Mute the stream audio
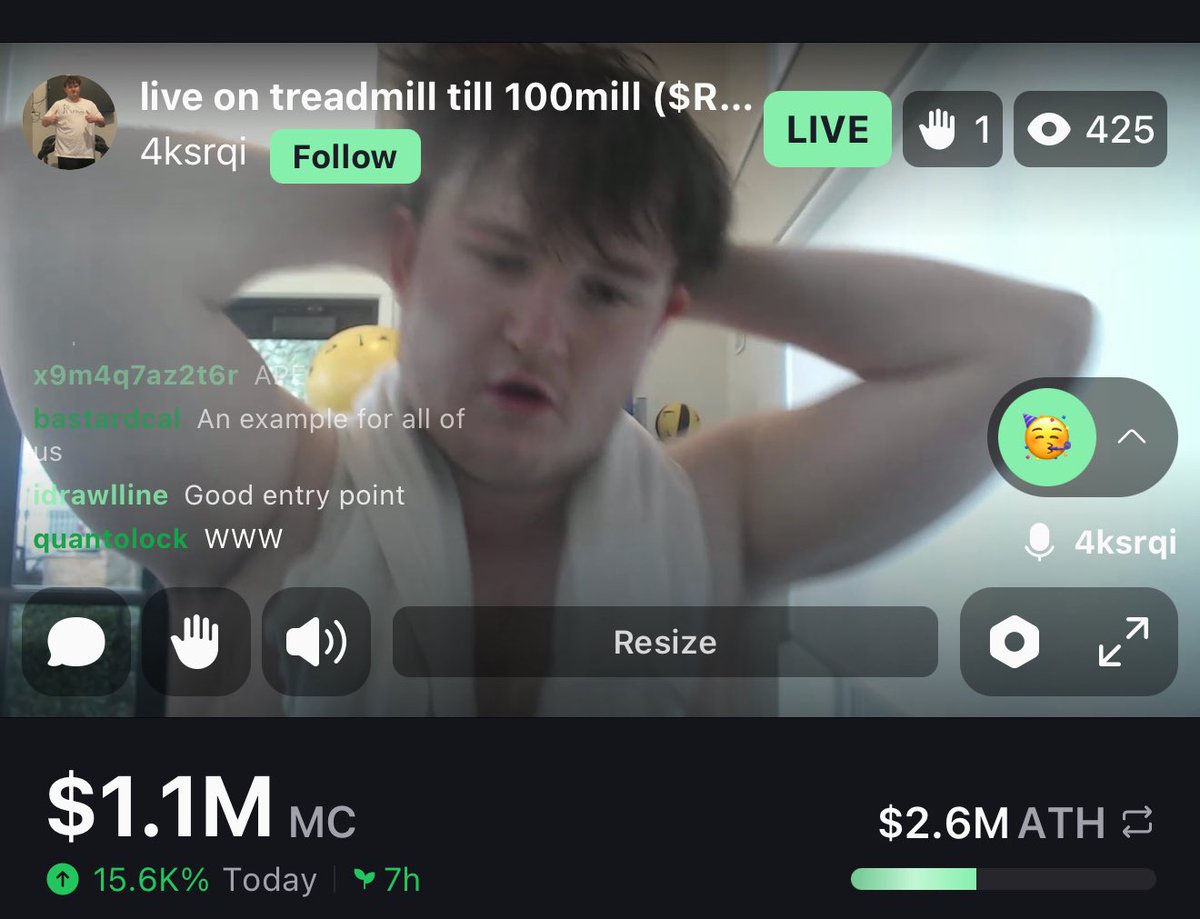Viewport: 1200px width, 919px height. tap(316, 642)
